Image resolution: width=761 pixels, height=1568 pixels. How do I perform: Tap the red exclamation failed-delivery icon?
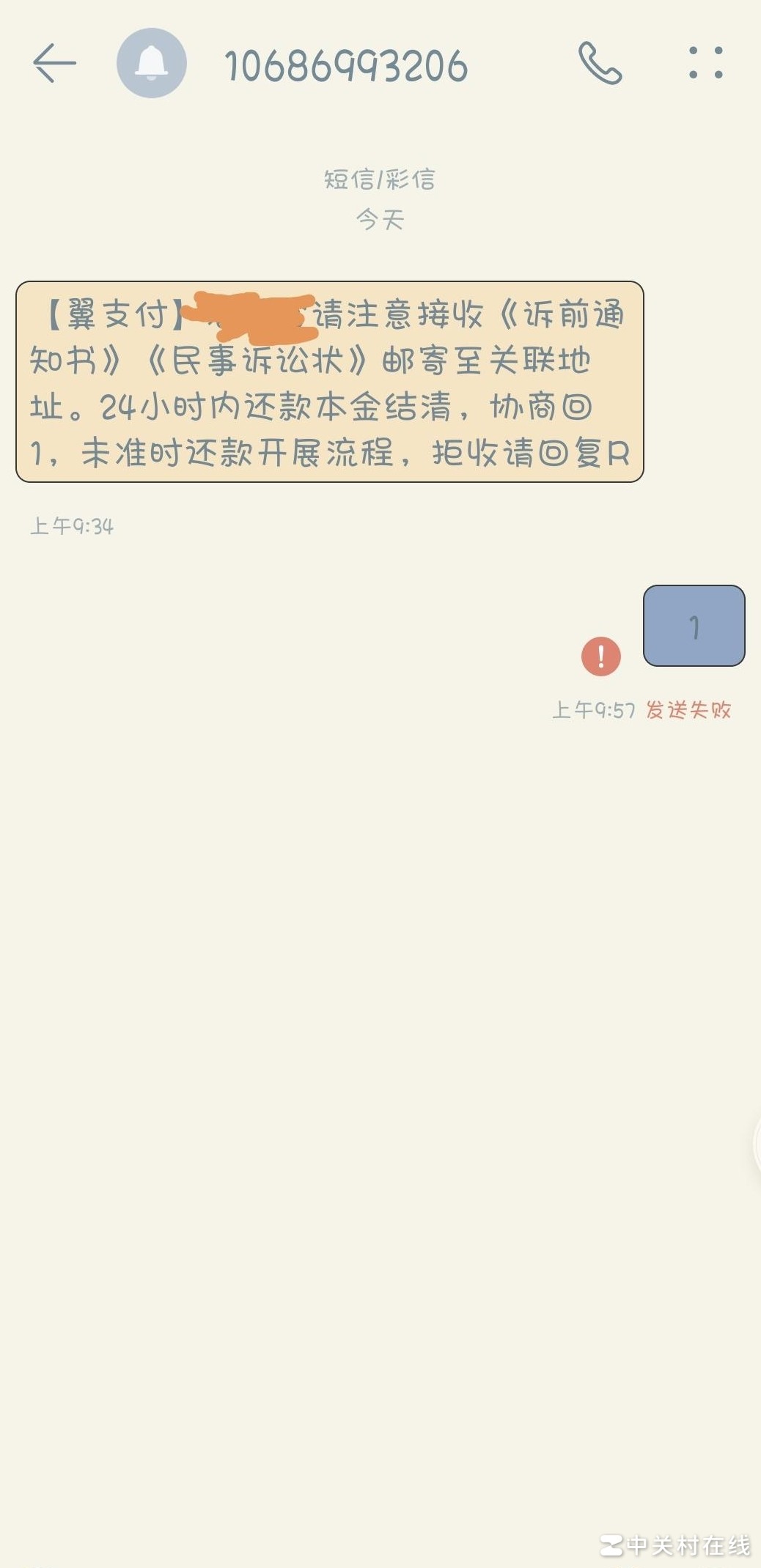click(600, 658)
